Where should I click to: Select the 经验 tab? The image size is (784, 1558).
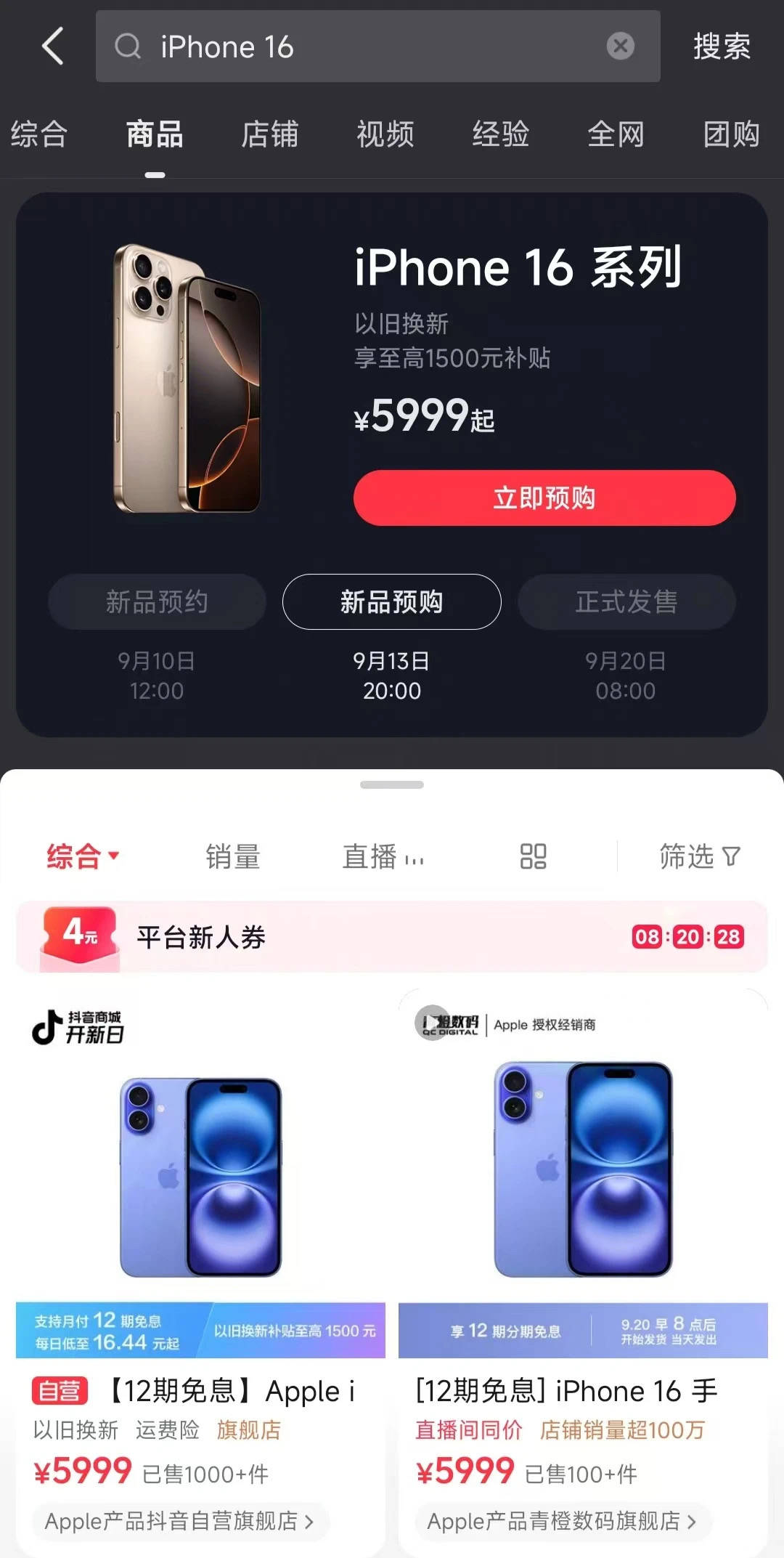pos(500,134)
